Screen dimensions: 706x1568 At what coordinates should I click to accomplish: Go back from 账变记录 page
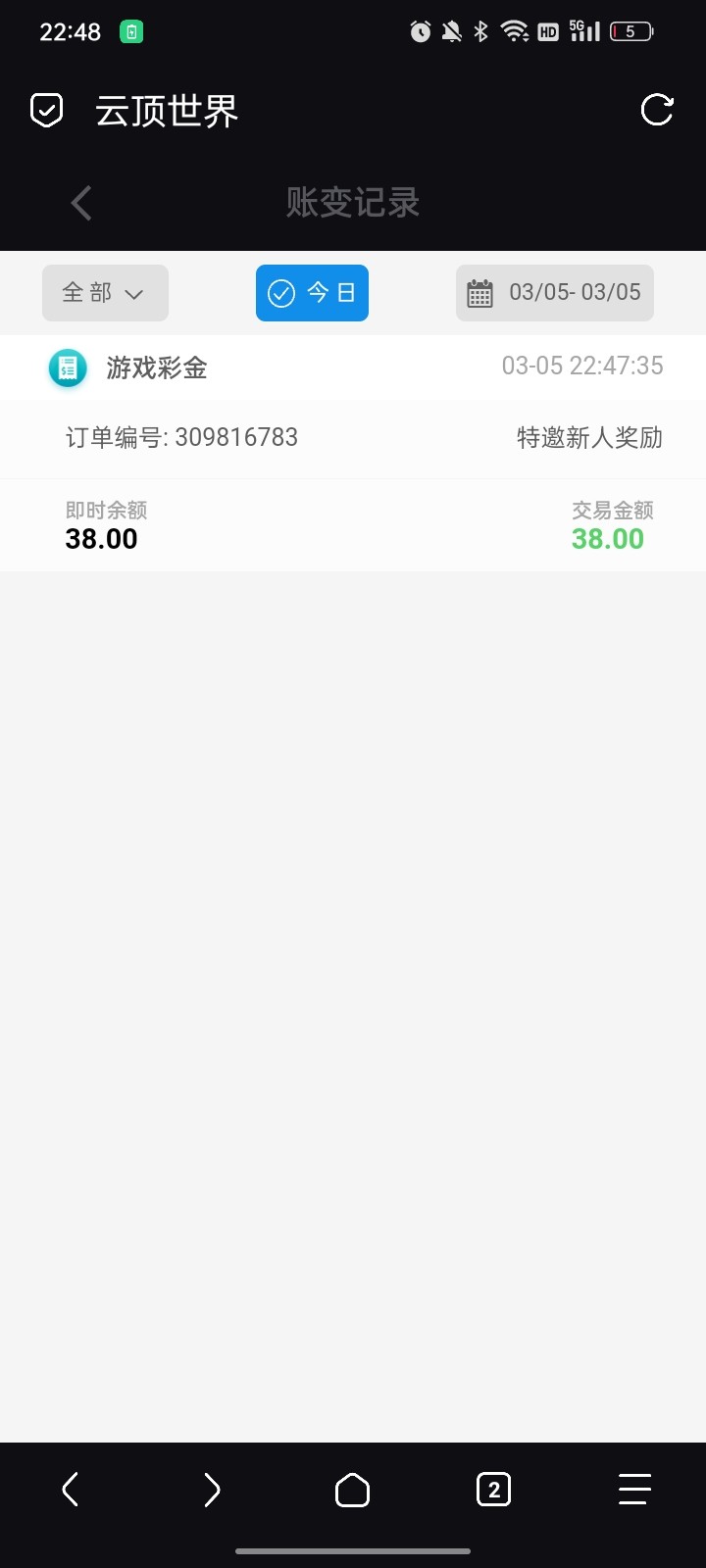[x=81, y=204]
